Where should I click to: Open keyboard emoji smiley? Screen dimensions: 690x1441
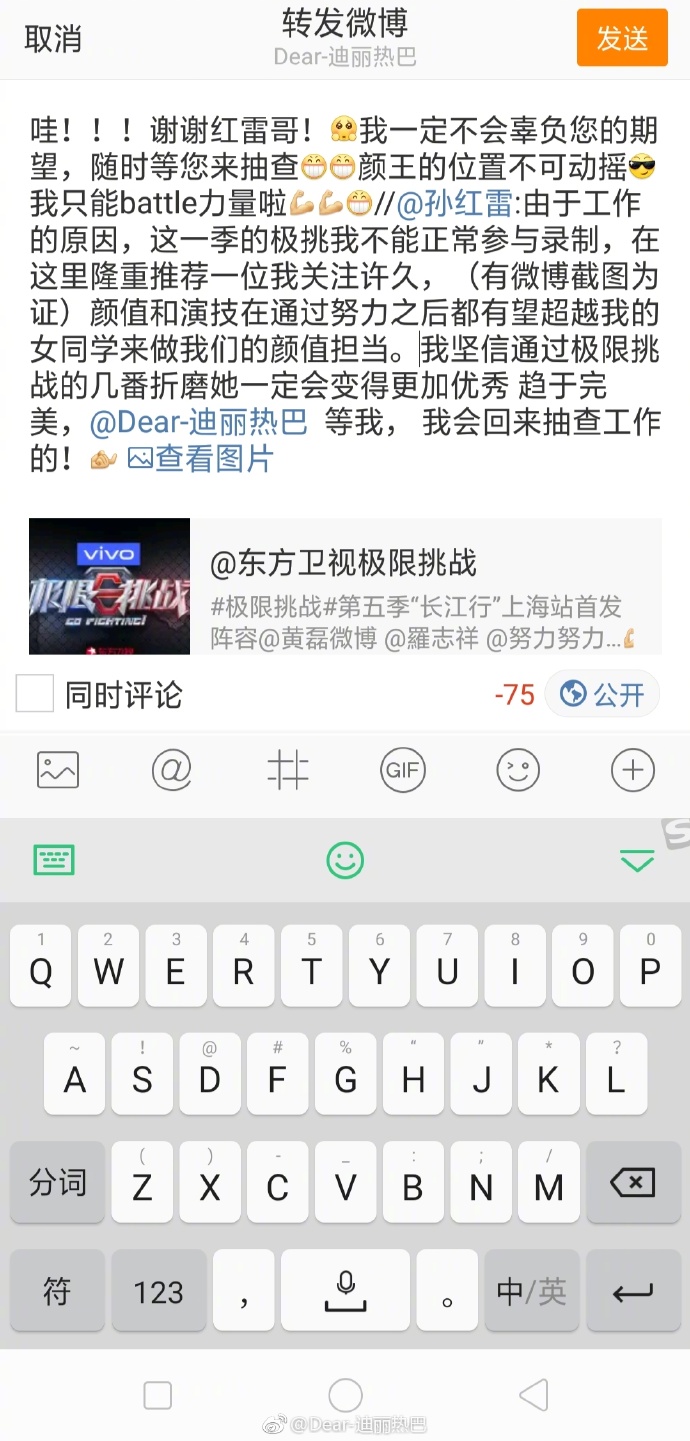[x=345, y=860]
